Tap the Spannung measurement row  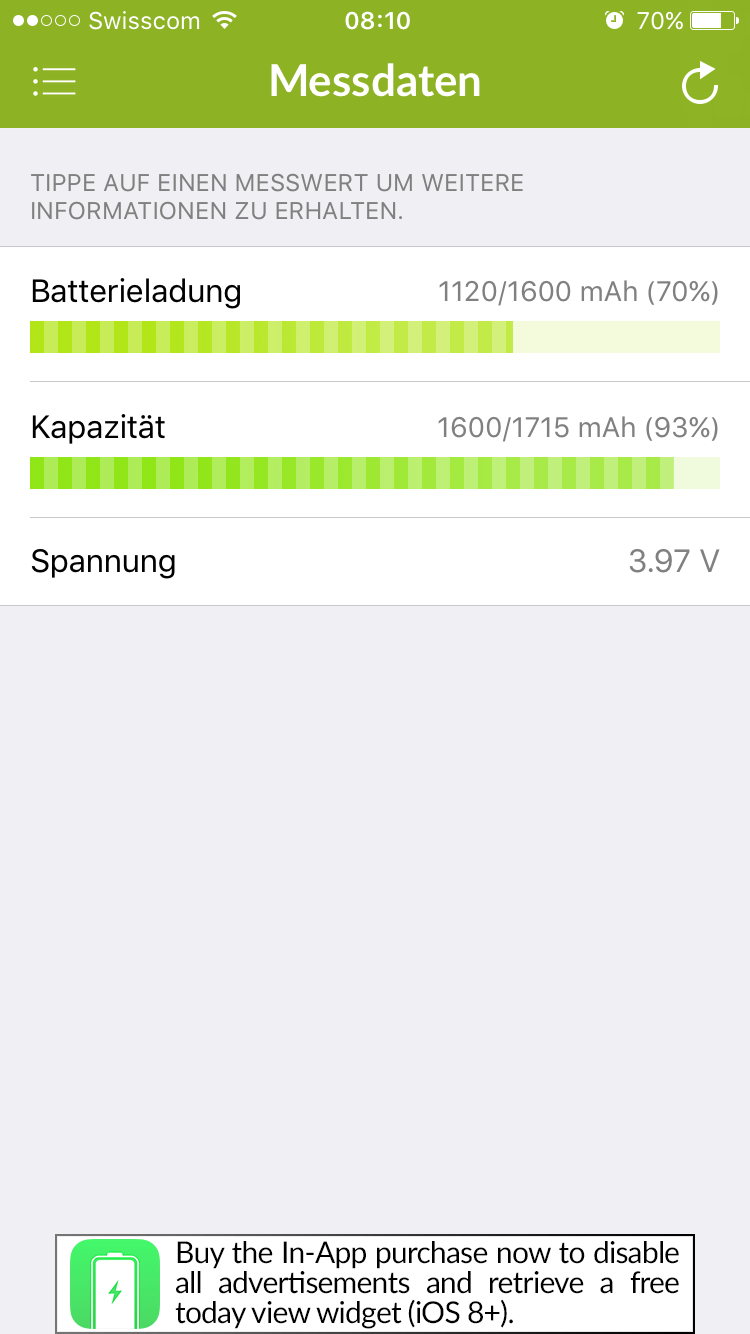tap(375, 561)
